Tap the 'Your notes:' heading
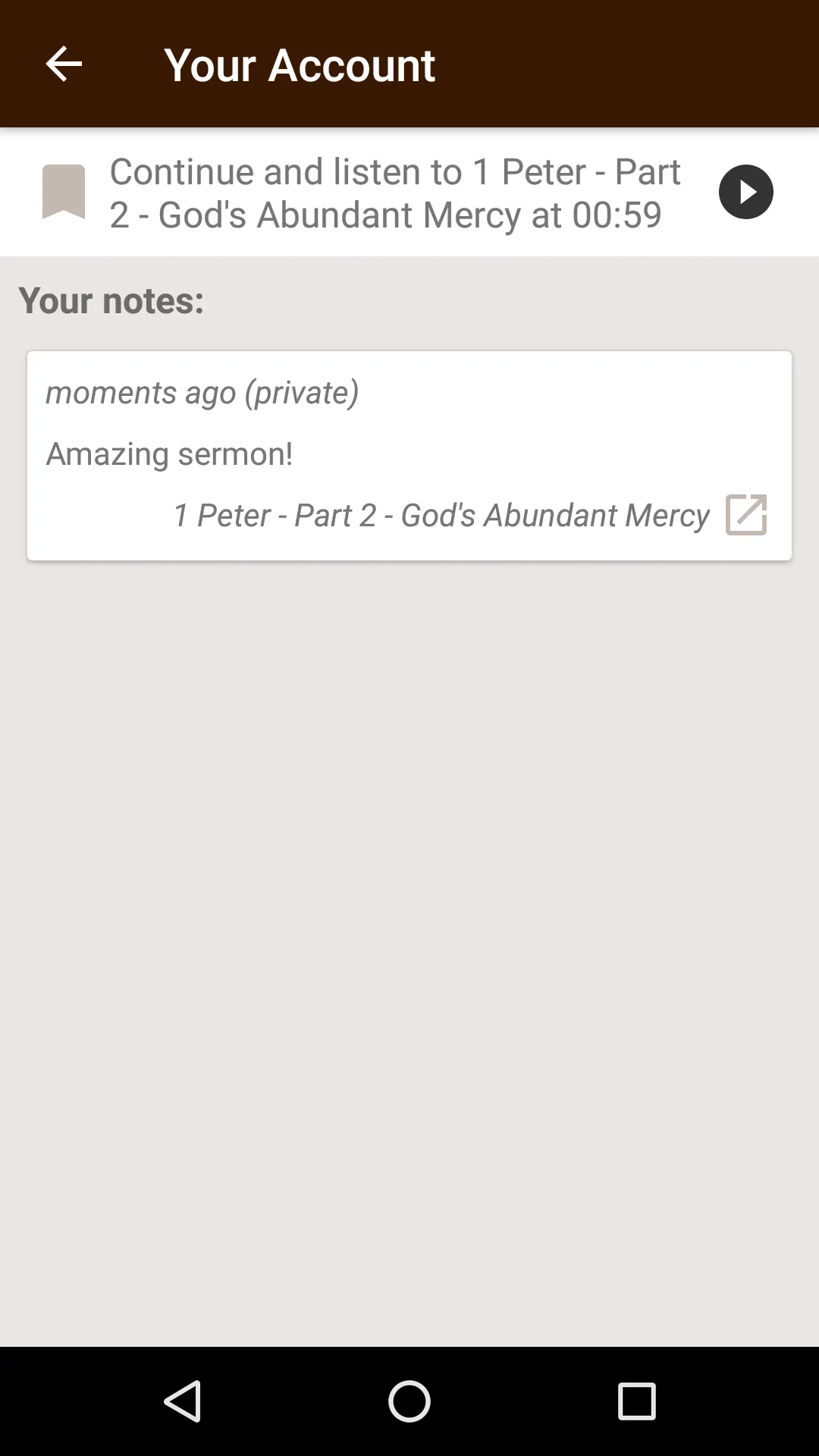 click(111, 301)
